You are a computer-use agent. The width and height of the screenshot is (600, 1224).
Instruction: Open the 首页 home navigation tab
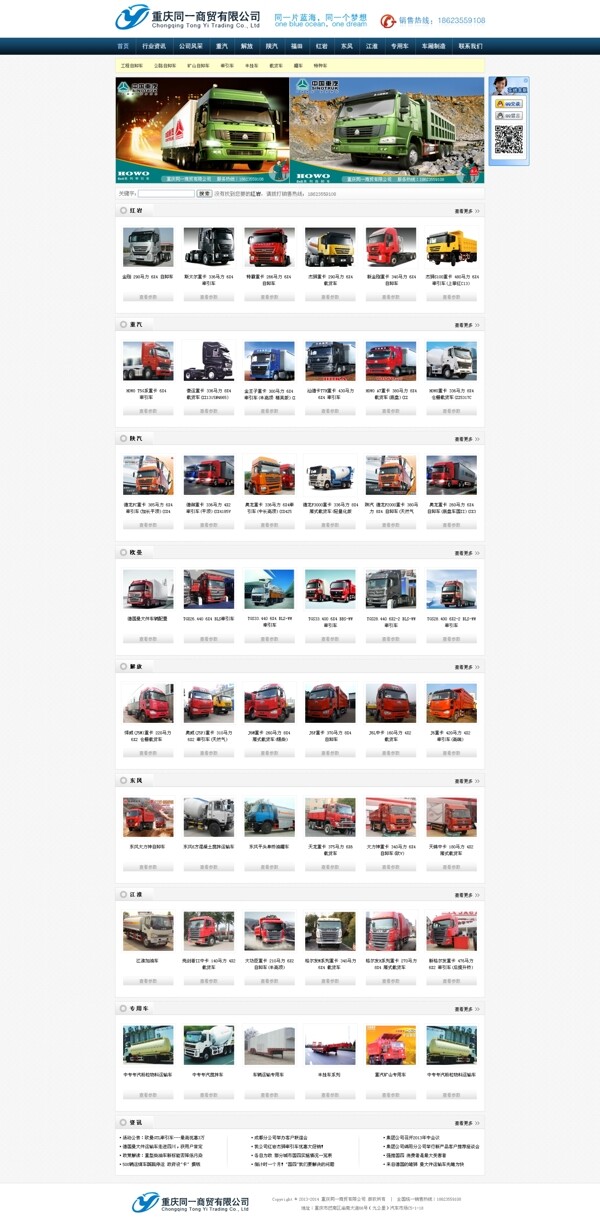click(123, 46)
